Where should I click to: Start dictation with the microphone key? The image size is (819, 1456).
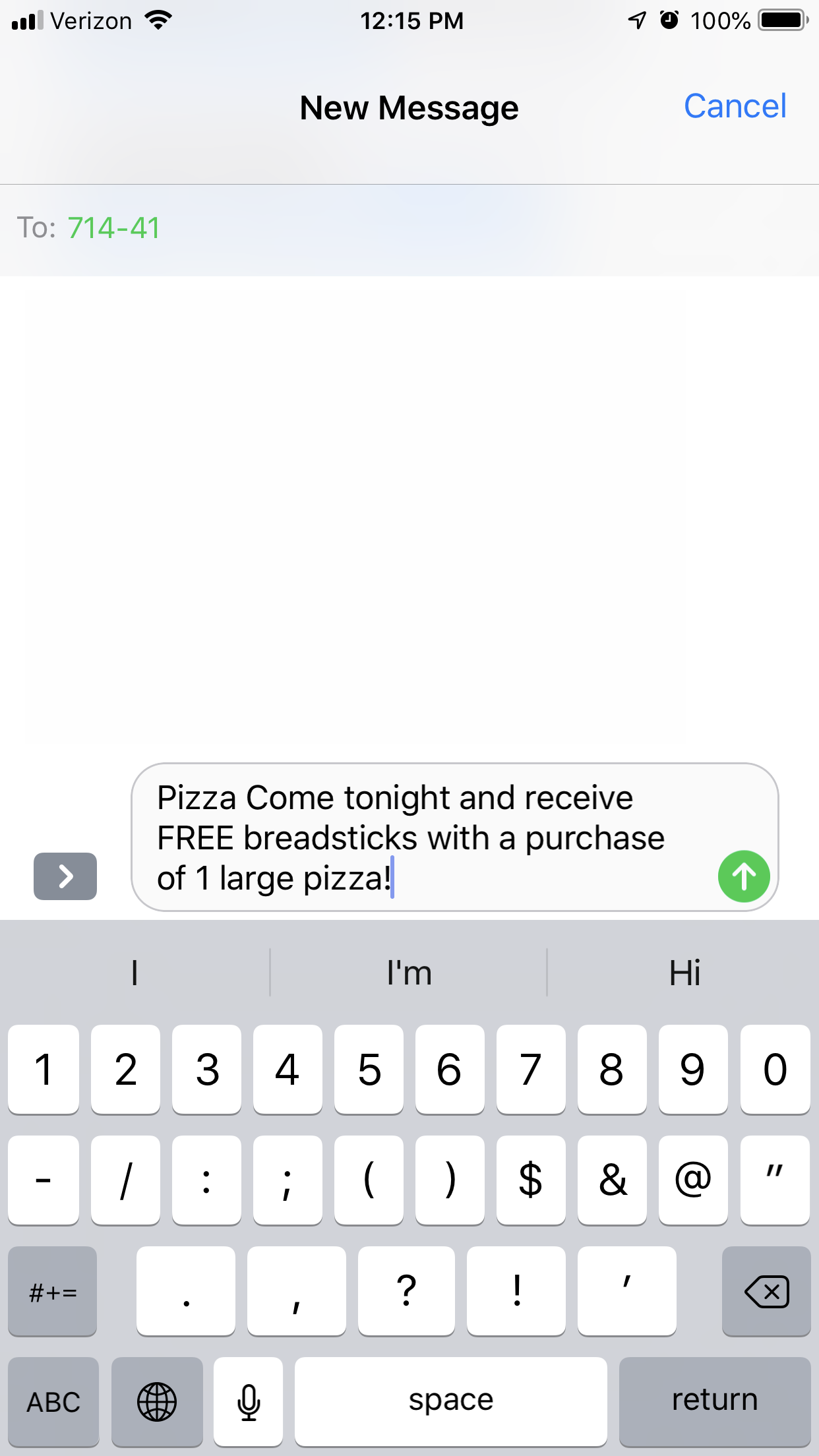249,1402
